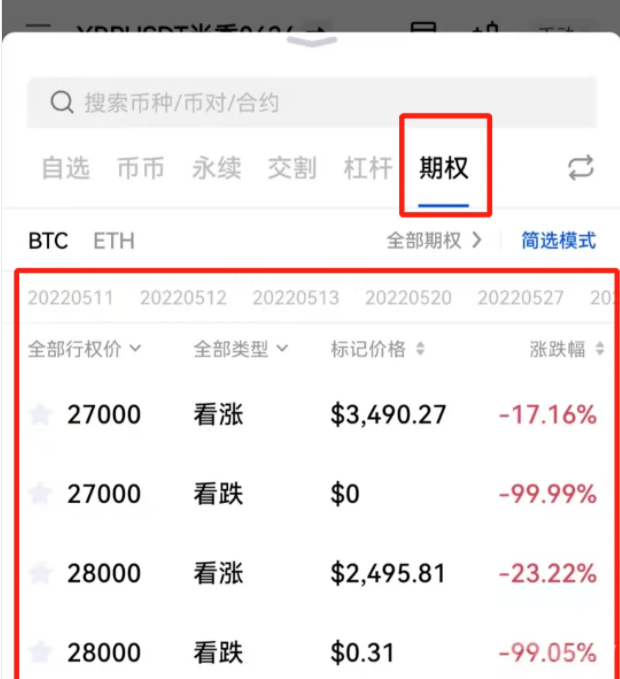Expand the 全部行权价 dropdown
Image resolution: width=620 pixels, height=679 pixels.
point(84,349)
